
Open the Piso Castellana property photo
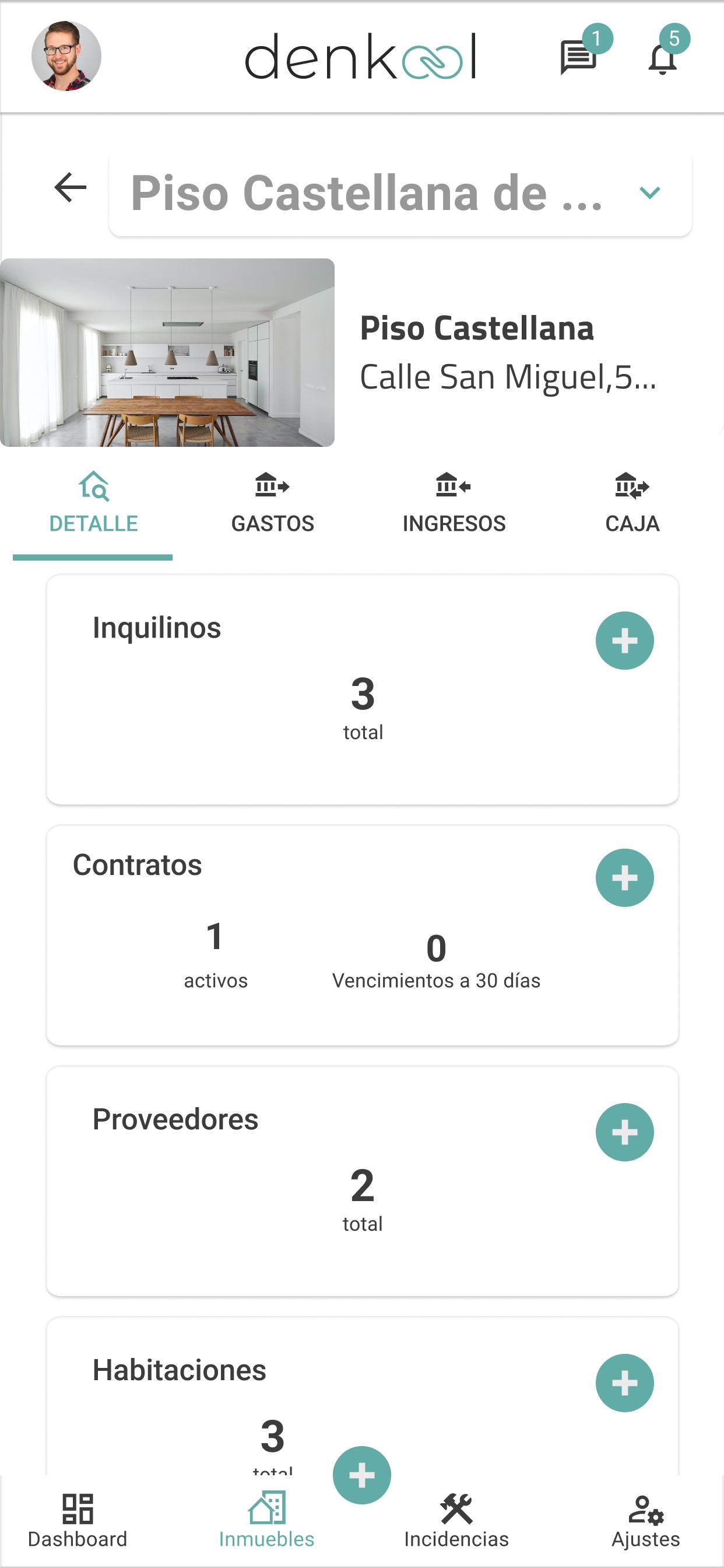[x=167, y=352]
